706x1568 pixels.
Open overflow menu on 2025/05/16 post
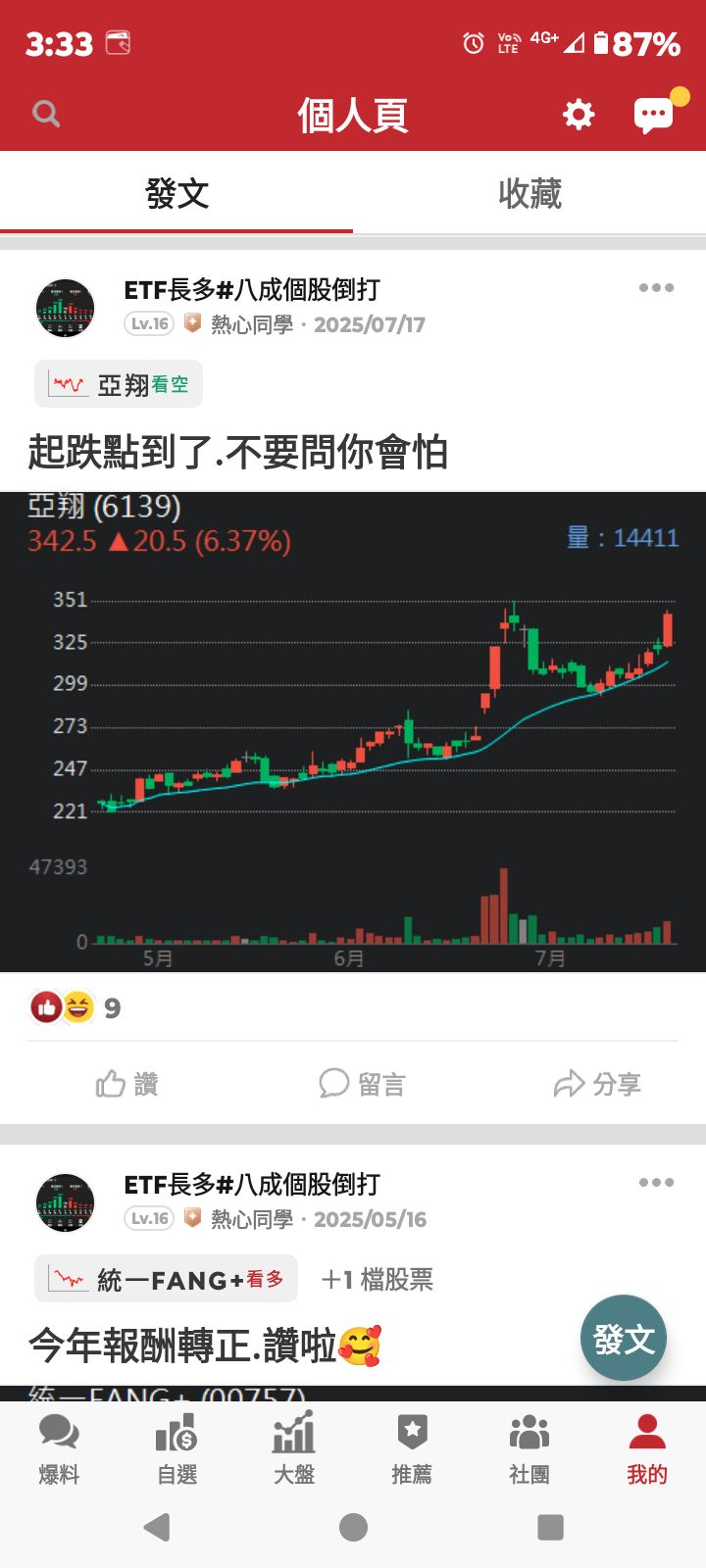pyautogui.click(x=656, y=1183)
